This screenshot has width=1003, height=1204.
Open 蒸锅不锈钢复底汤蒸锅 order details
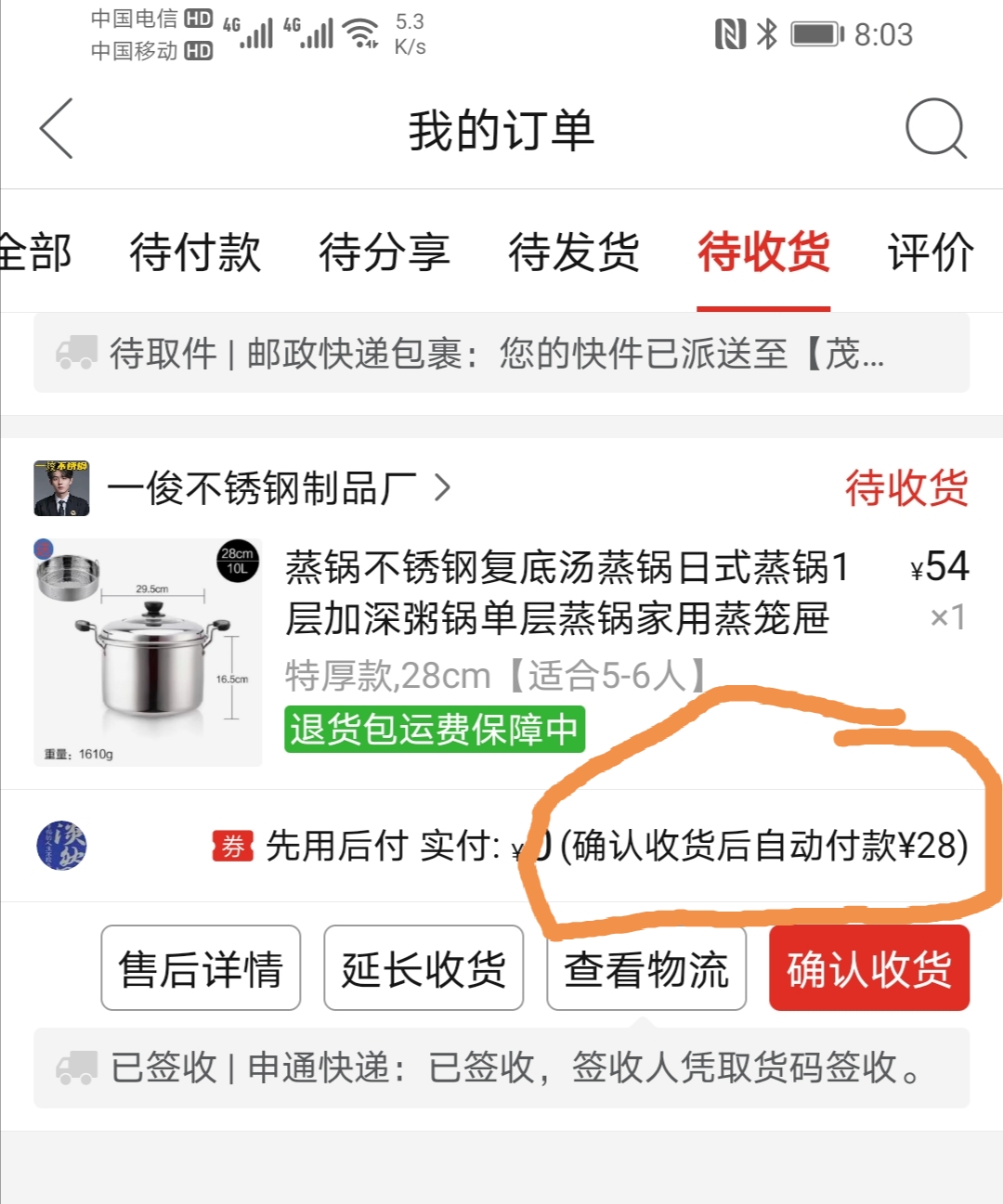(567, 593)
